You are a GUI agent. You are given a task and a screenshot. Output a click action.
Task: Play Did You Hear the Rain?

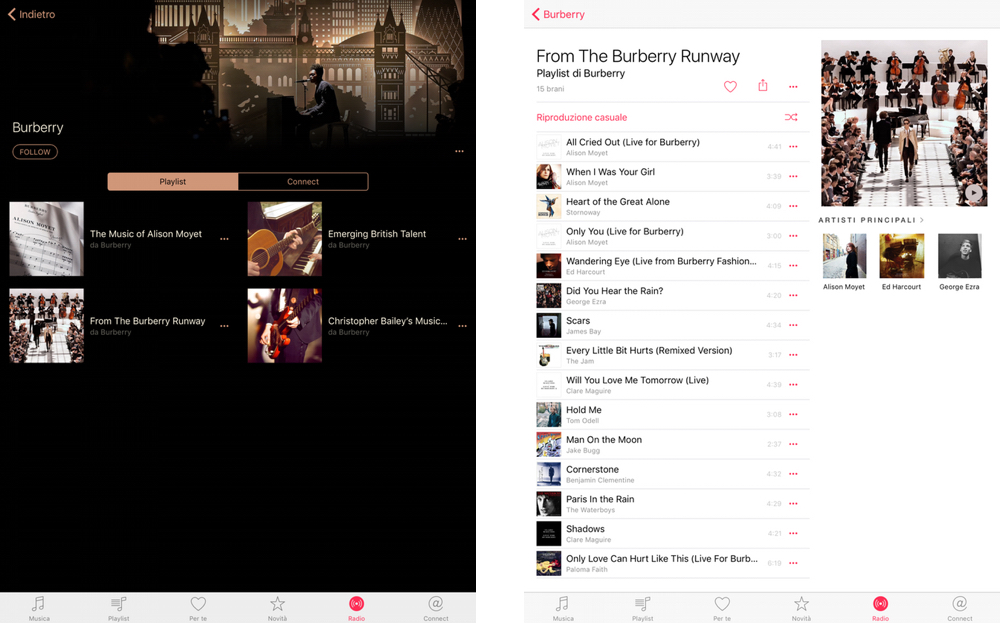pos(614,291)
